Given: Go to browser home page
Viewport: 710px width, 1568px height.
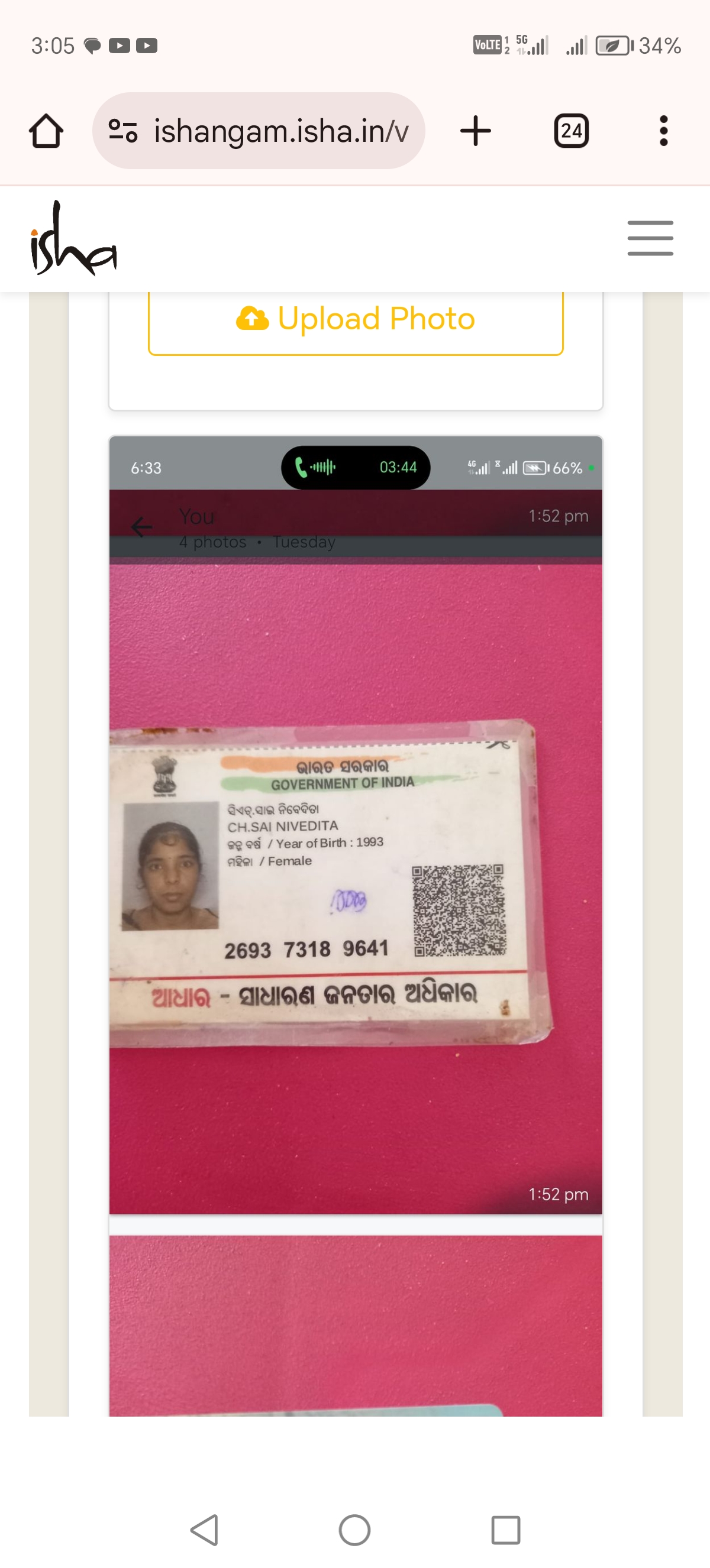Looking at the screenshot, I should (x=46, y=131).
